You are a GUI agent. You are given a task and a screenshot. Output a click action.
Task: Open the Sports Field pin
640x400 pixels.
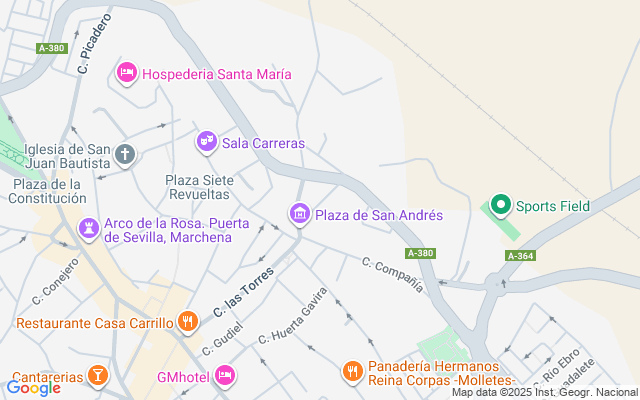500,206
